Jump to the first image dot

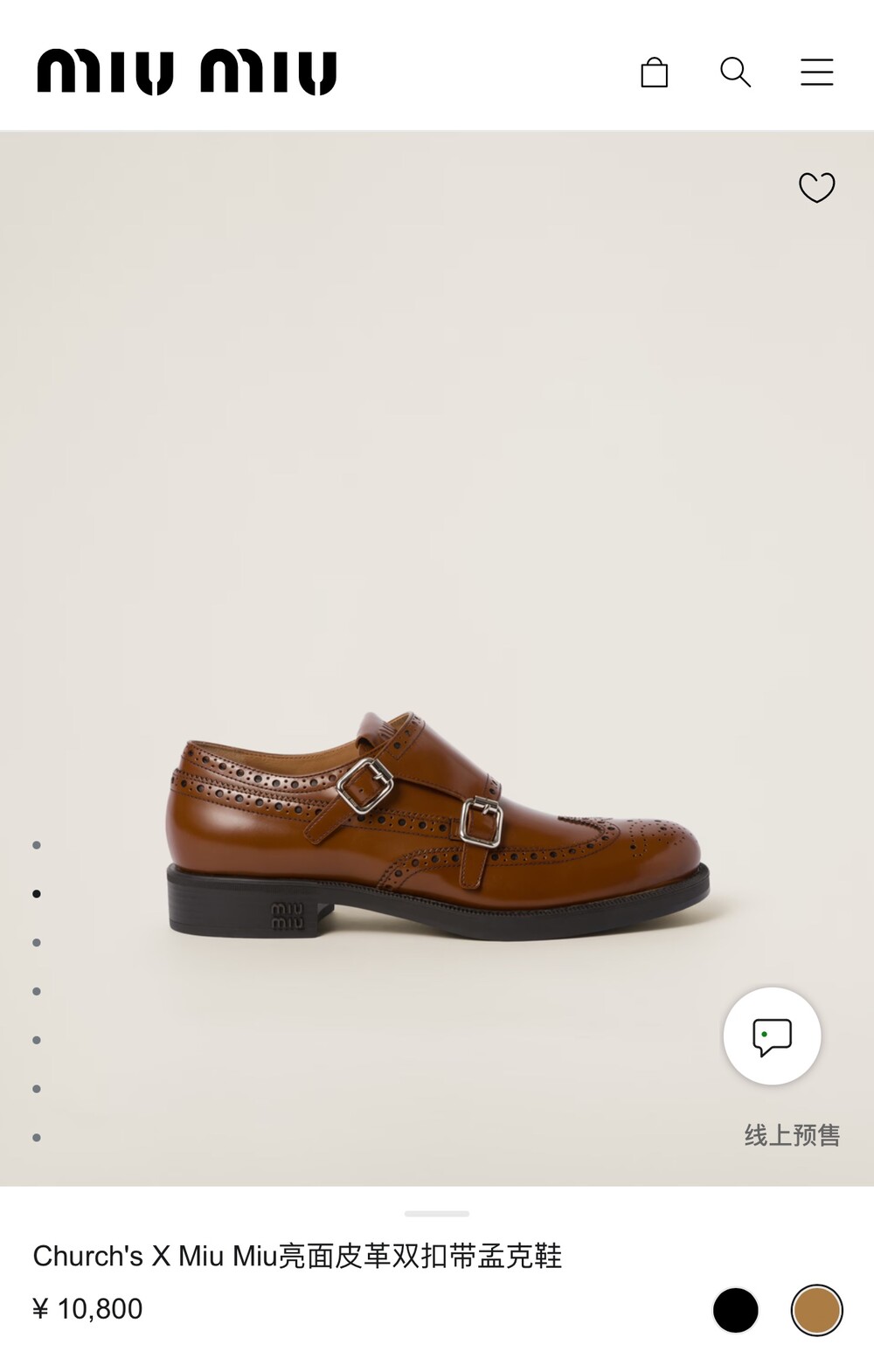tap(37, 845)
